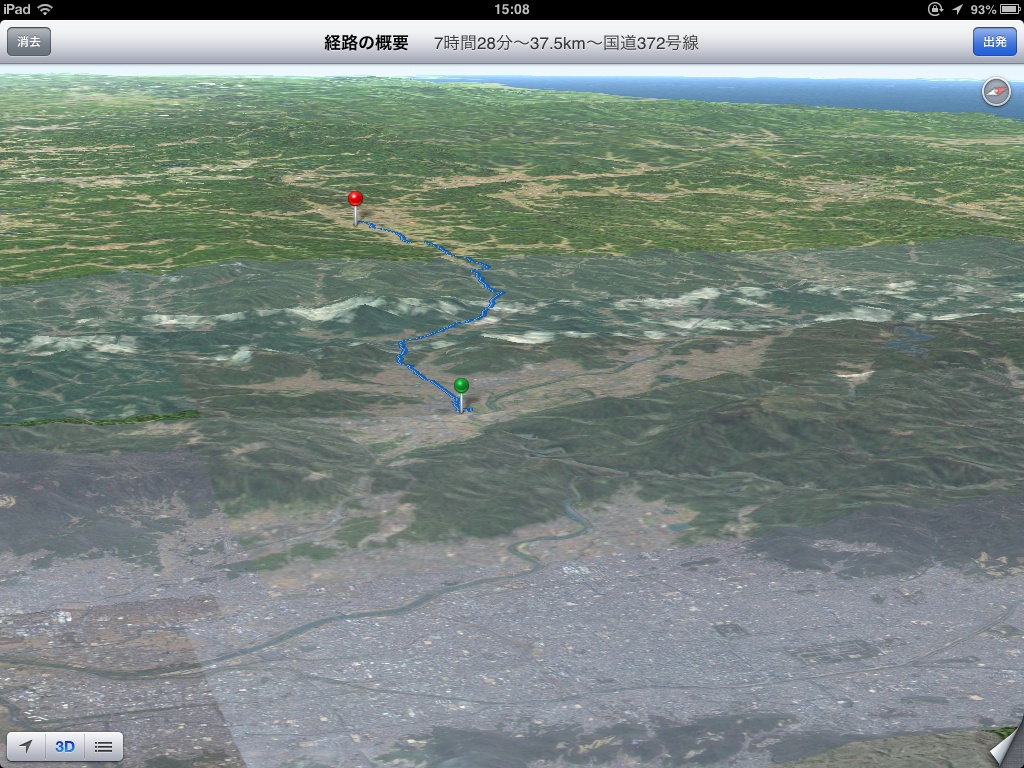The image size is (1024, 768).
Task: Start navigation with 出発 button
Action: point(994,42)
